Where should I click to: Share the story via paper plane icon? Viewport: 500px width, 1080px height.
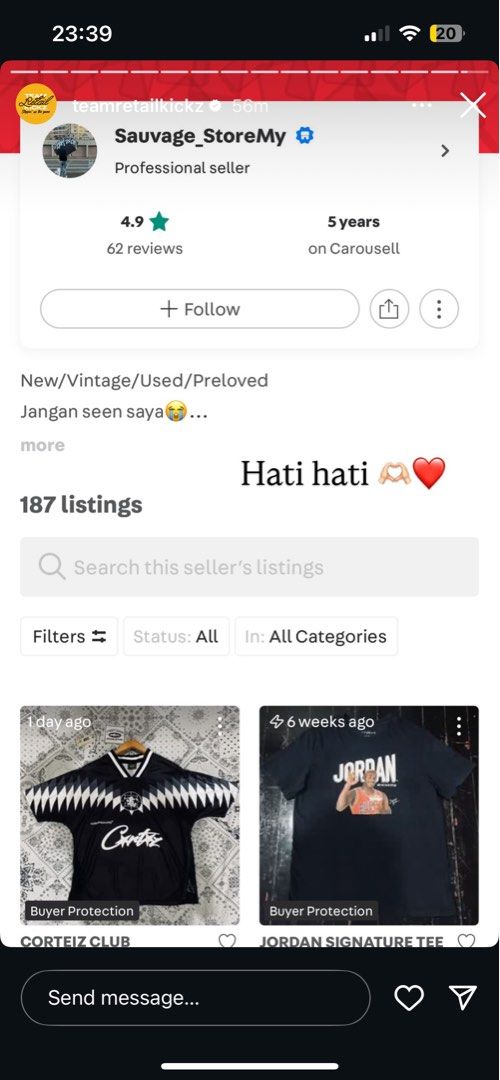click(463, 997)
